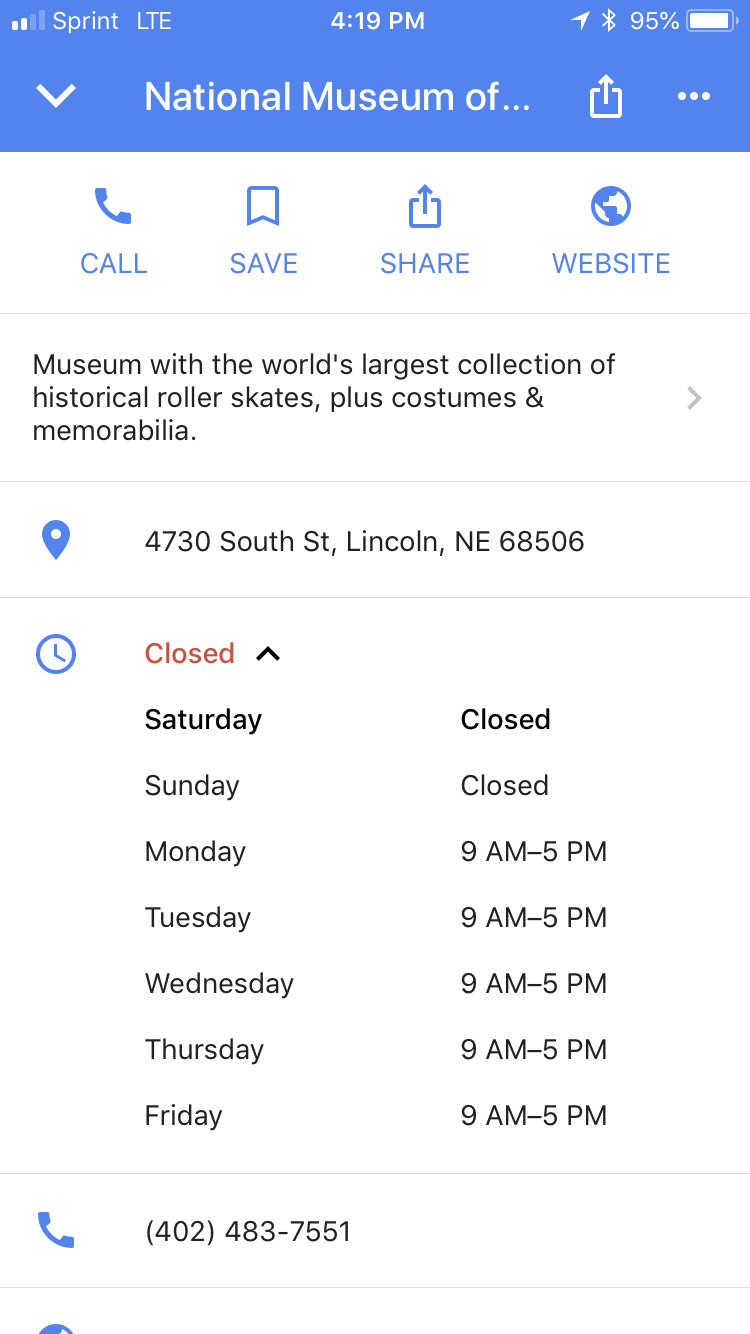Call the museum using the CALL button
The image size is (750, 1334).
(x=113, y=232)
